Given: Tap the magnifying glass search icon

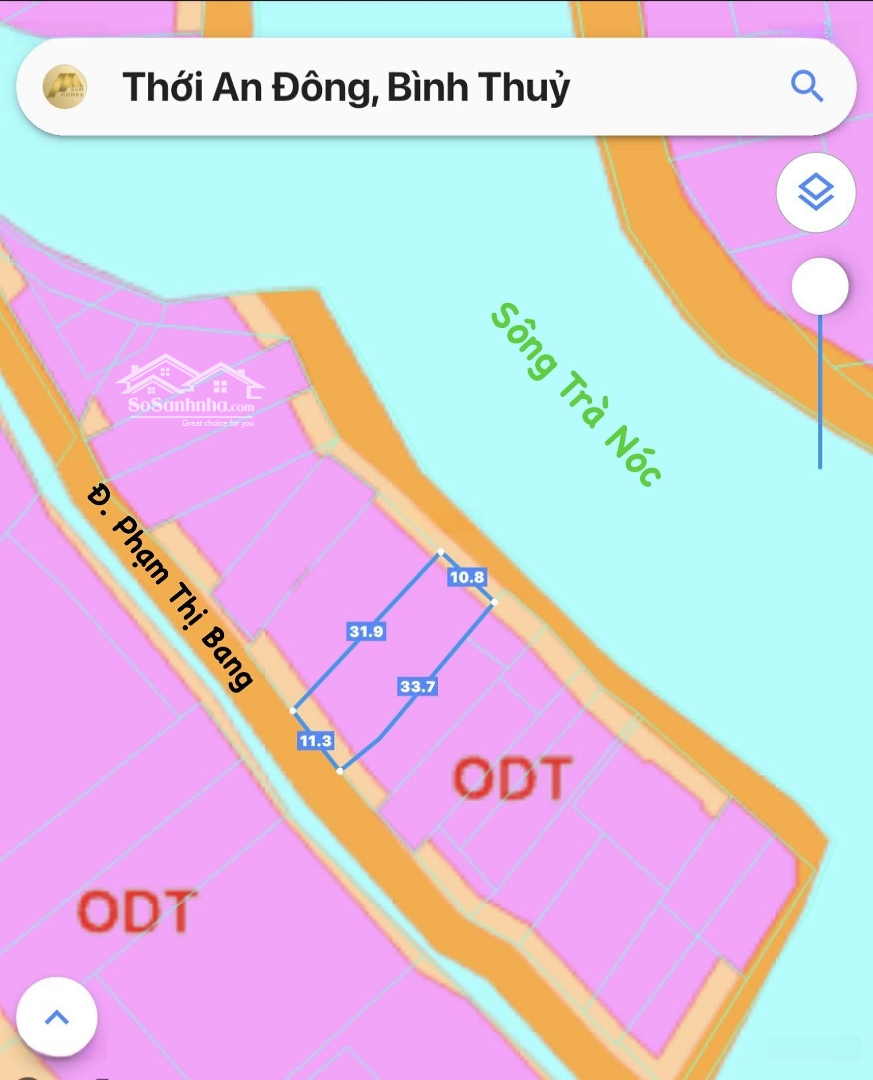Looking at the screenshot, I should pos(807,87).
